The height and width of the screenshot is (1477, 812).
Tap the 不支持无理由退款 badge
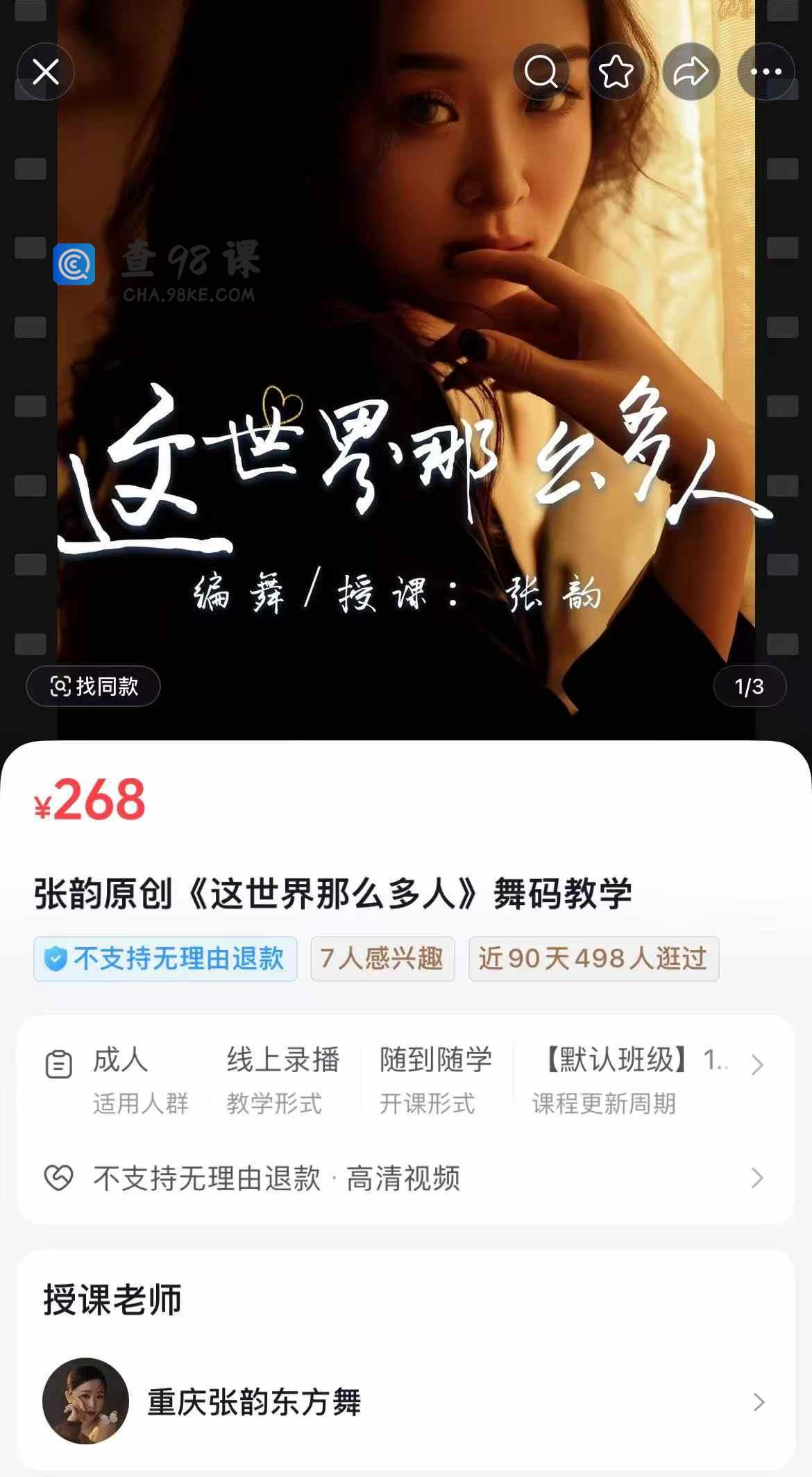165,959
